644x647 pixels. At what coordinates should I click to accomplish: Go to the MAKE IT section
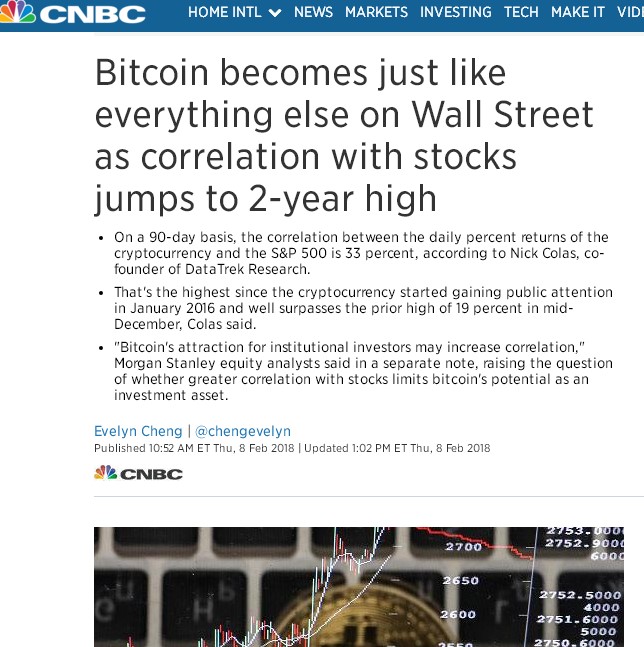577,12
